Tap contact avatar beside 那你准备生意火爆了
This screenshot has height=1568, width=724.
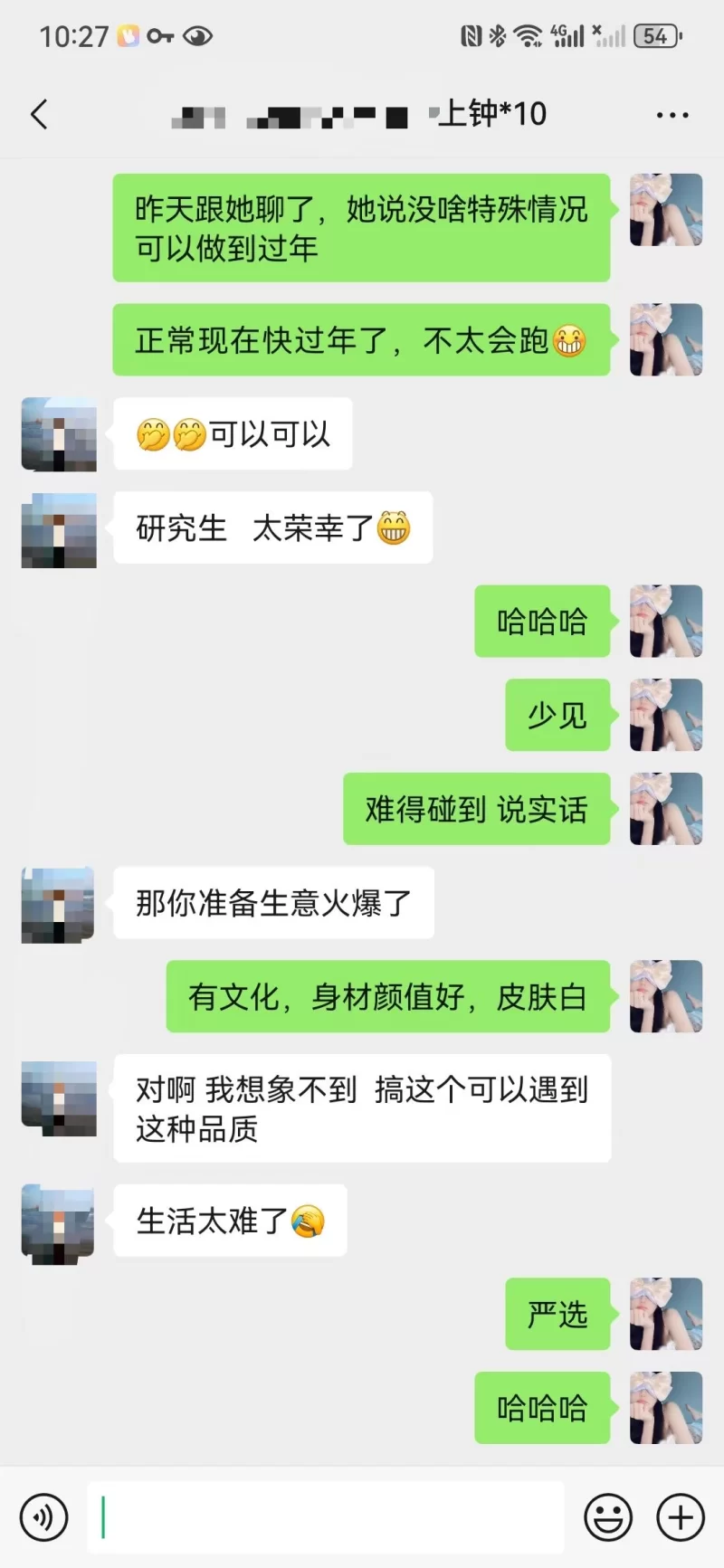pyautogui.click(x=59, y=904)
